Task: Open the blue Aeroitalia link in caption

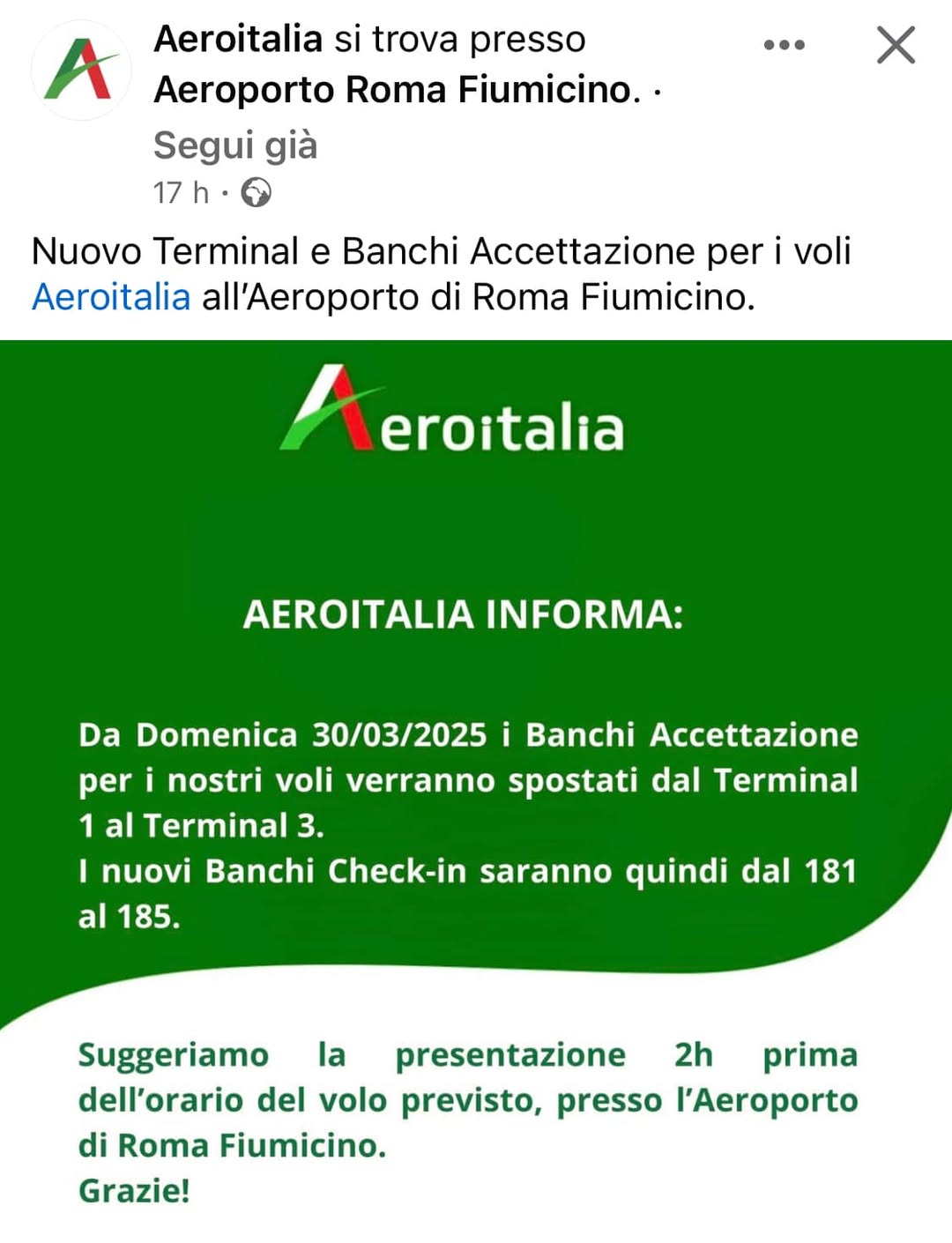Action: point(111,297)
